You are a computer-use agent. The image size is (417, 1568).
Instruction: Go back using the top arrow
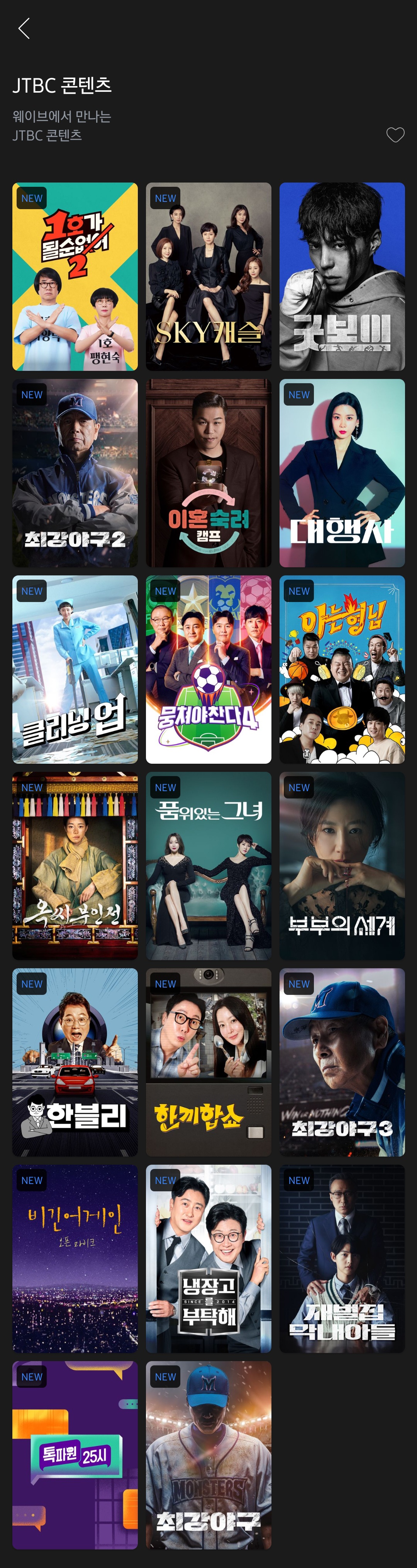coord(24,29)
